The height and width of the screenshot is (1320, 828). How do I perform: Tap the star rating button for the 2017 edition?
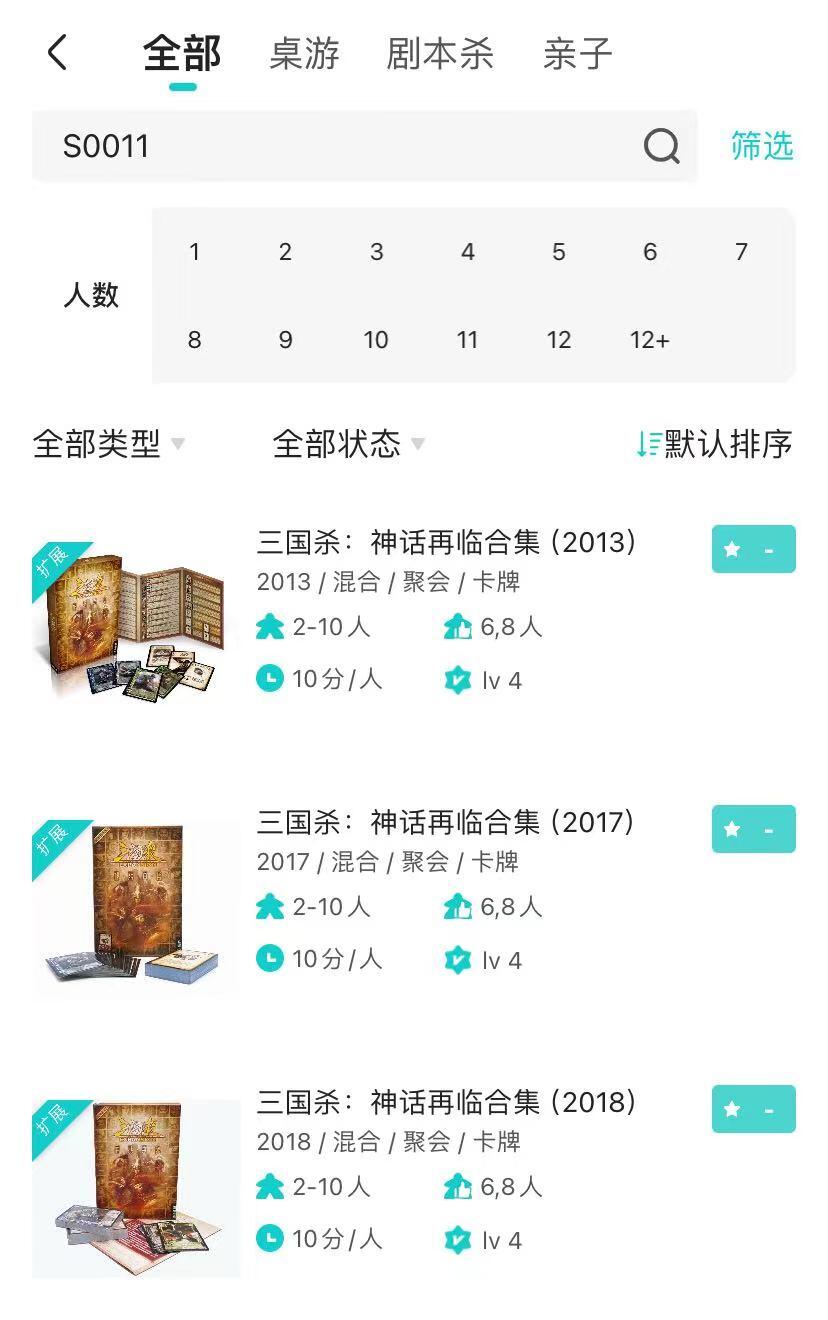[x=753, y=829]
